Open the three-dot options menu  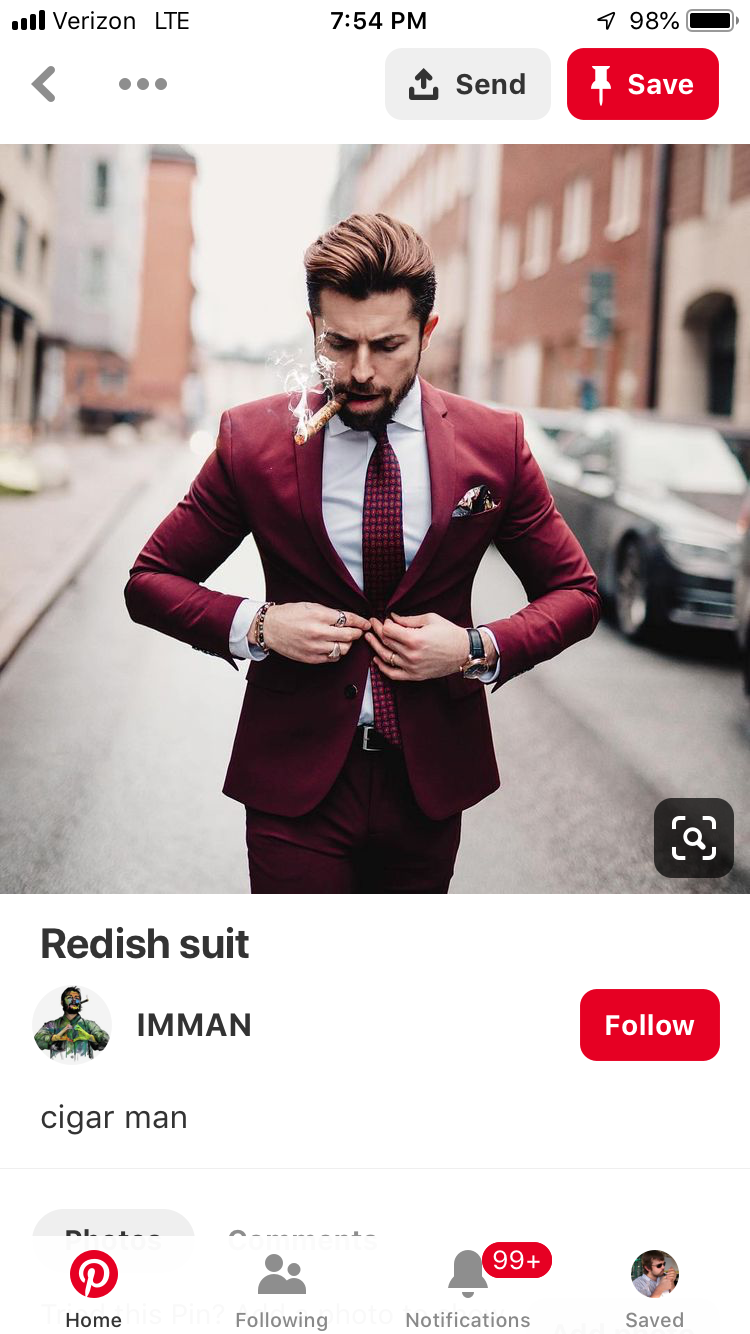143,84
